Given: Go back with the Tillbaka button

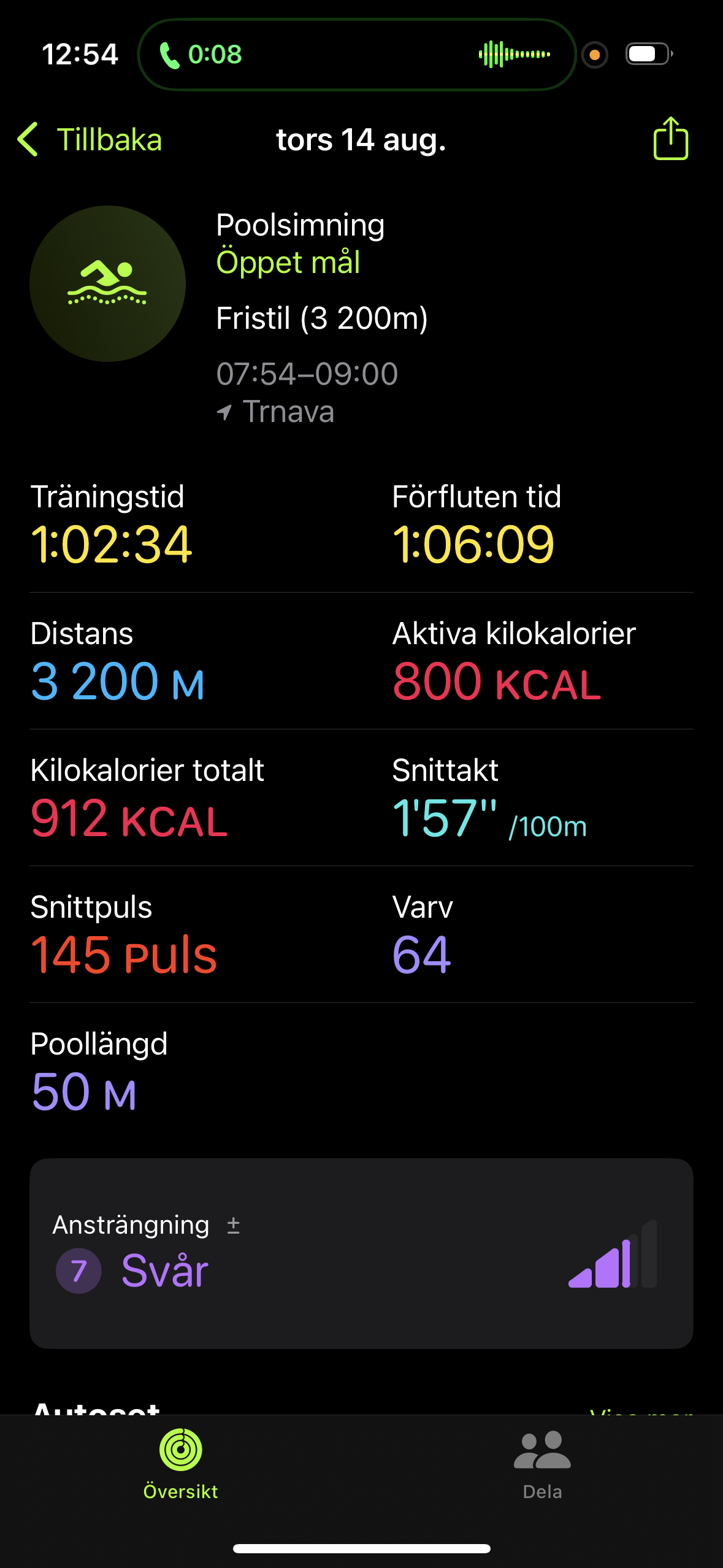Looking at the screenshot, I should click(x=90, y=140).
